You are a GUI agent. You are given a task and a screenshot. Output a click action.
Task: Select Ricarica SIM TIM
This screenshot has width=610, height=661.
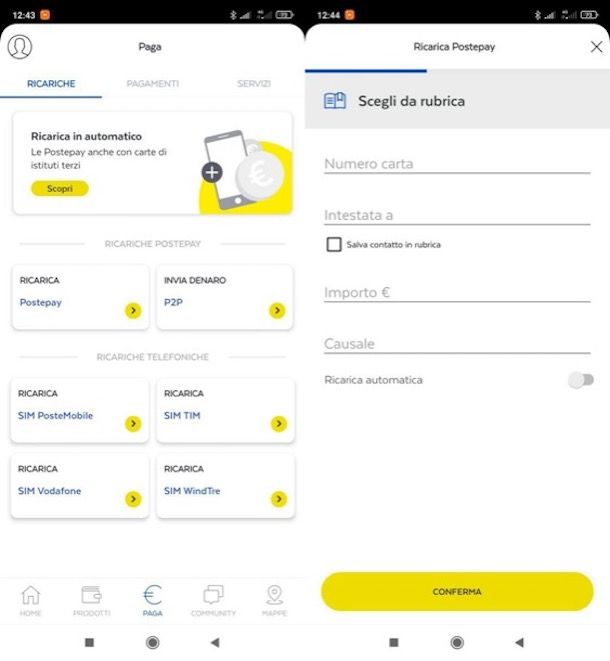pos(224,410)
